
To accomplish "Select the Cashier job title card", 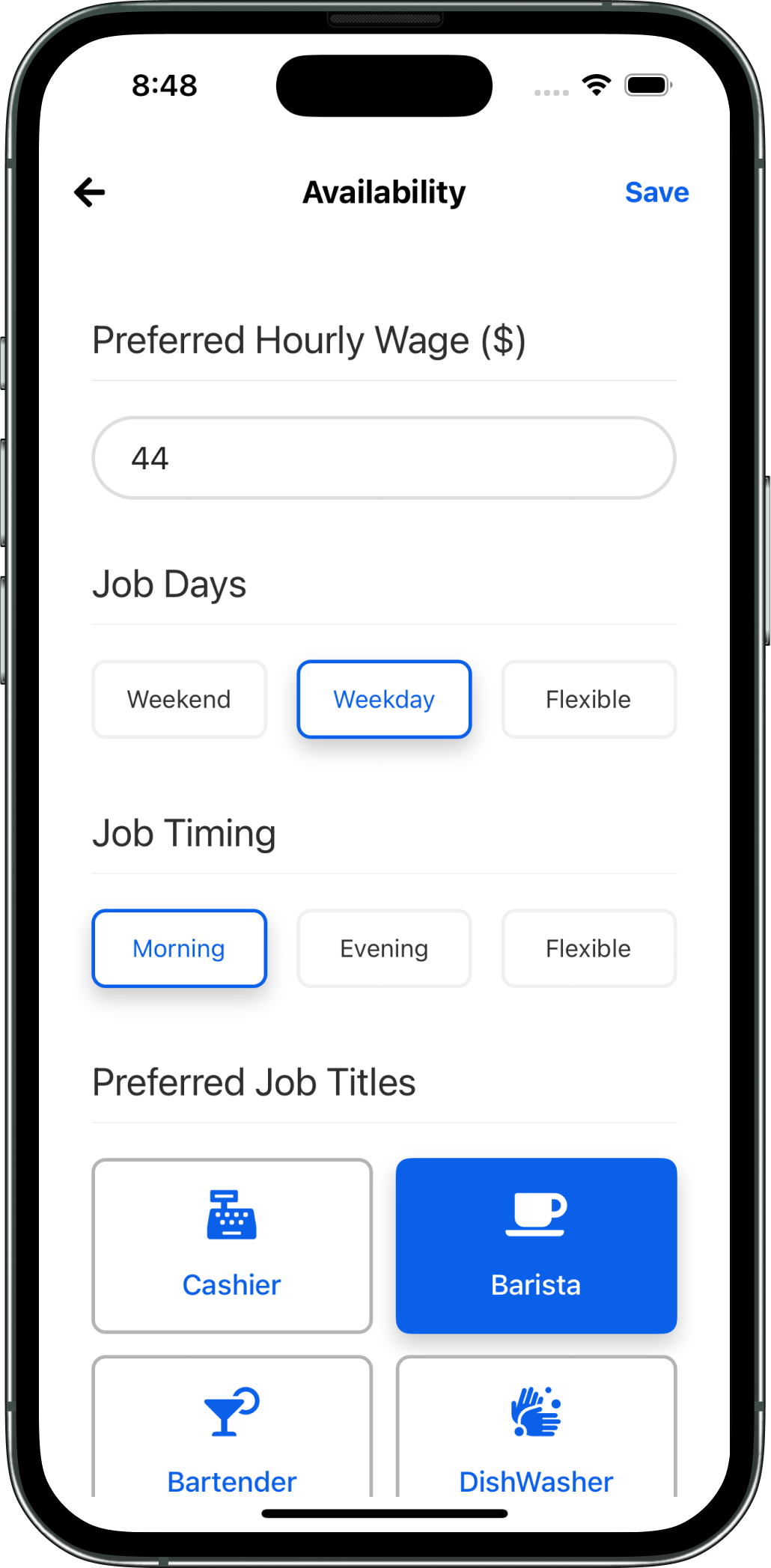I will tap(232, 1246).
